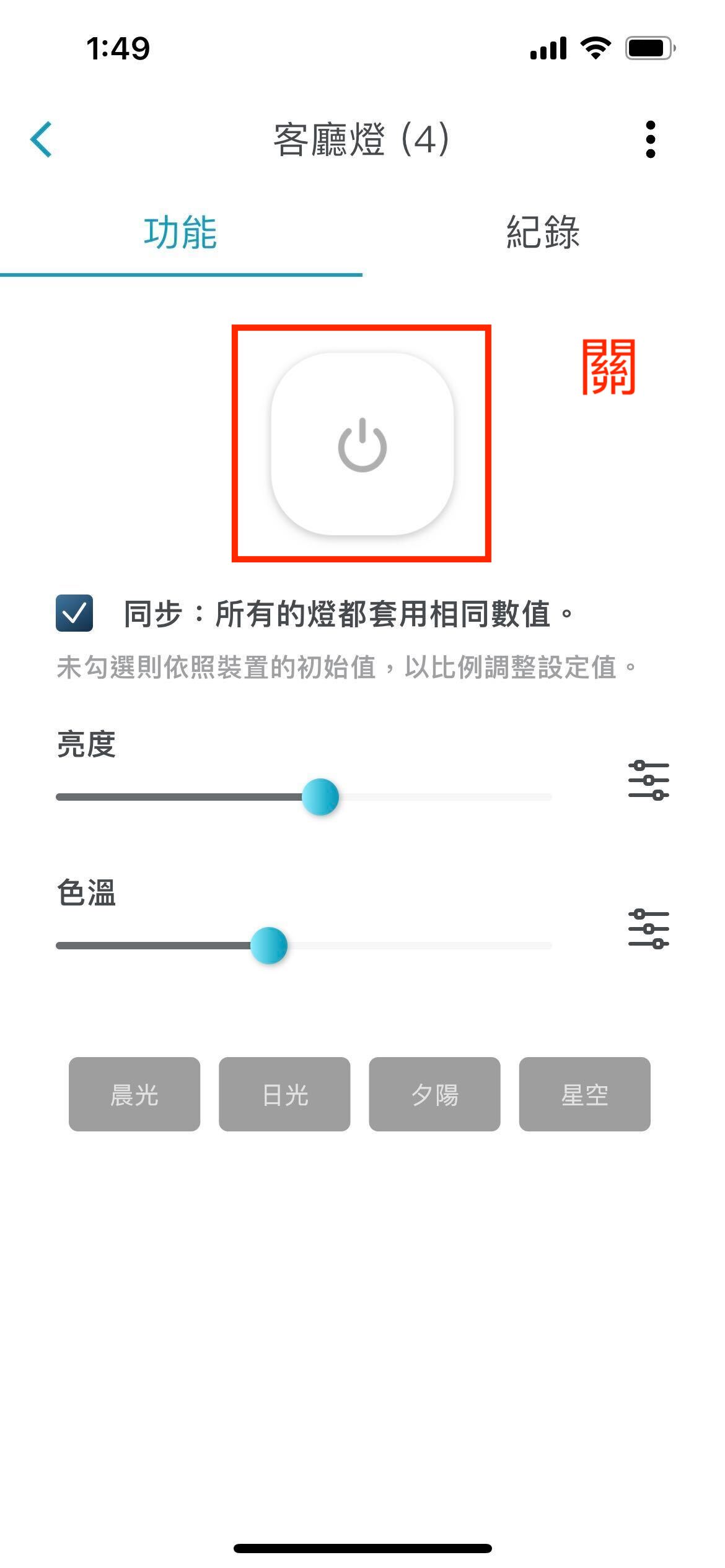Viewport: 725px width, 1568px height.
Task: Open the three-dot overflow menu
Action: pyautogui.click(x=650, y=139)
